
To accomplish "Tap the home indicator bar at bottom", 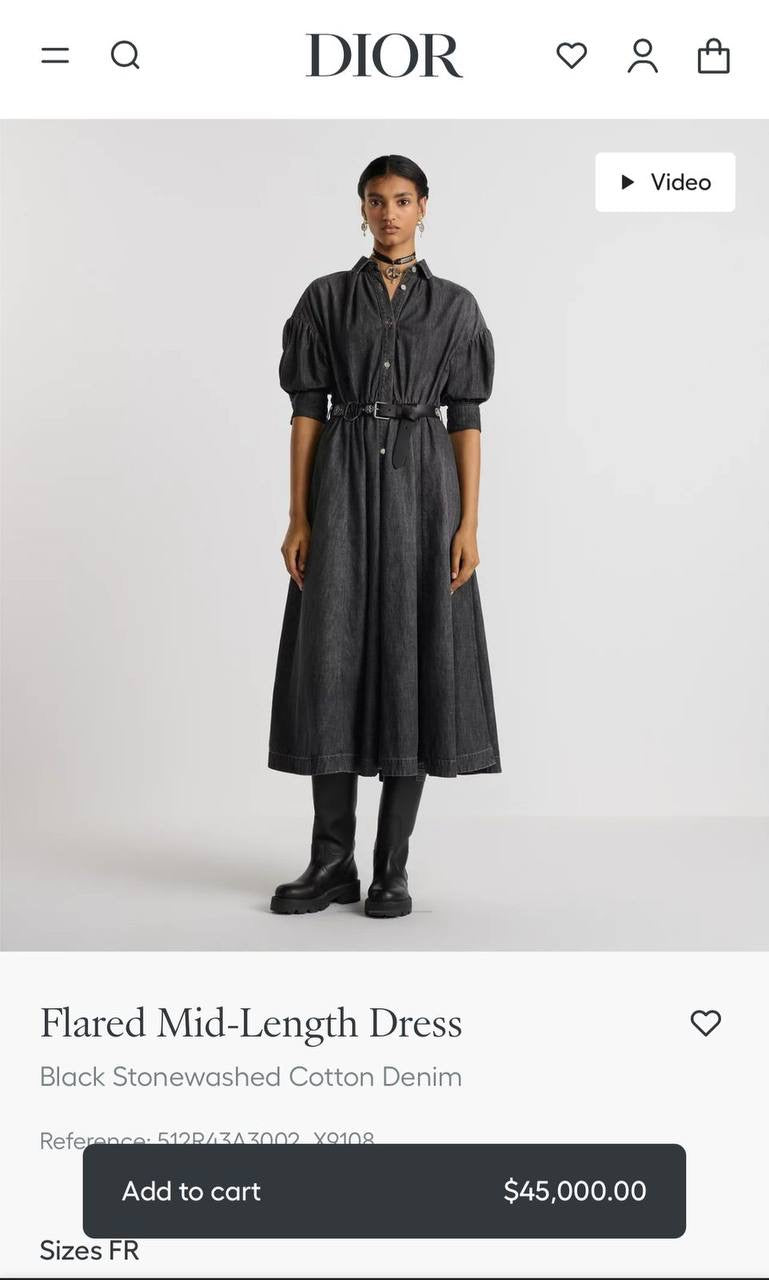I will tap(384, 1276).
